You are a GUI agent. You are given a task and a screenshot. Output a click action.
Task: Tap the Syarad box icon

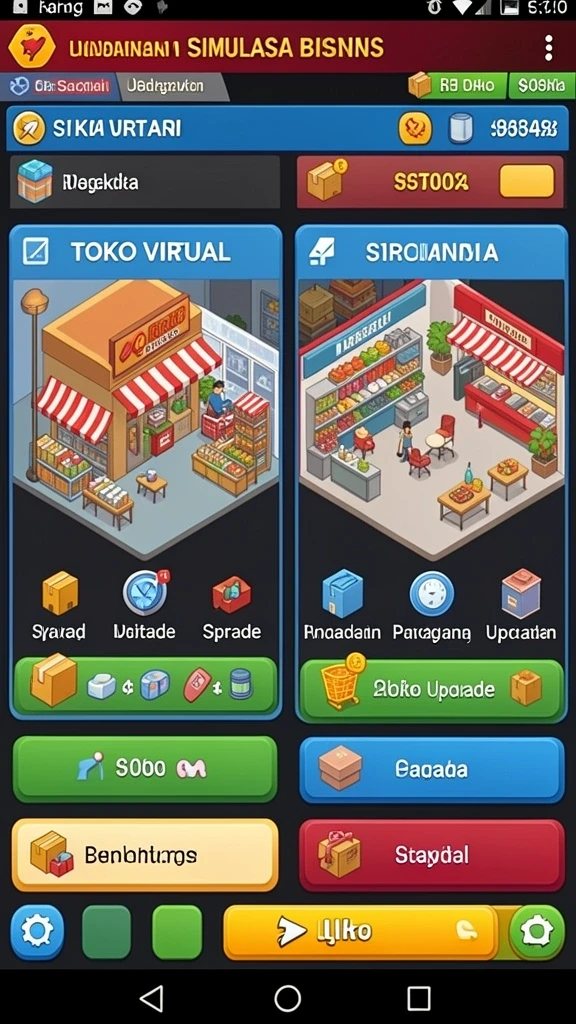point(59,593)
